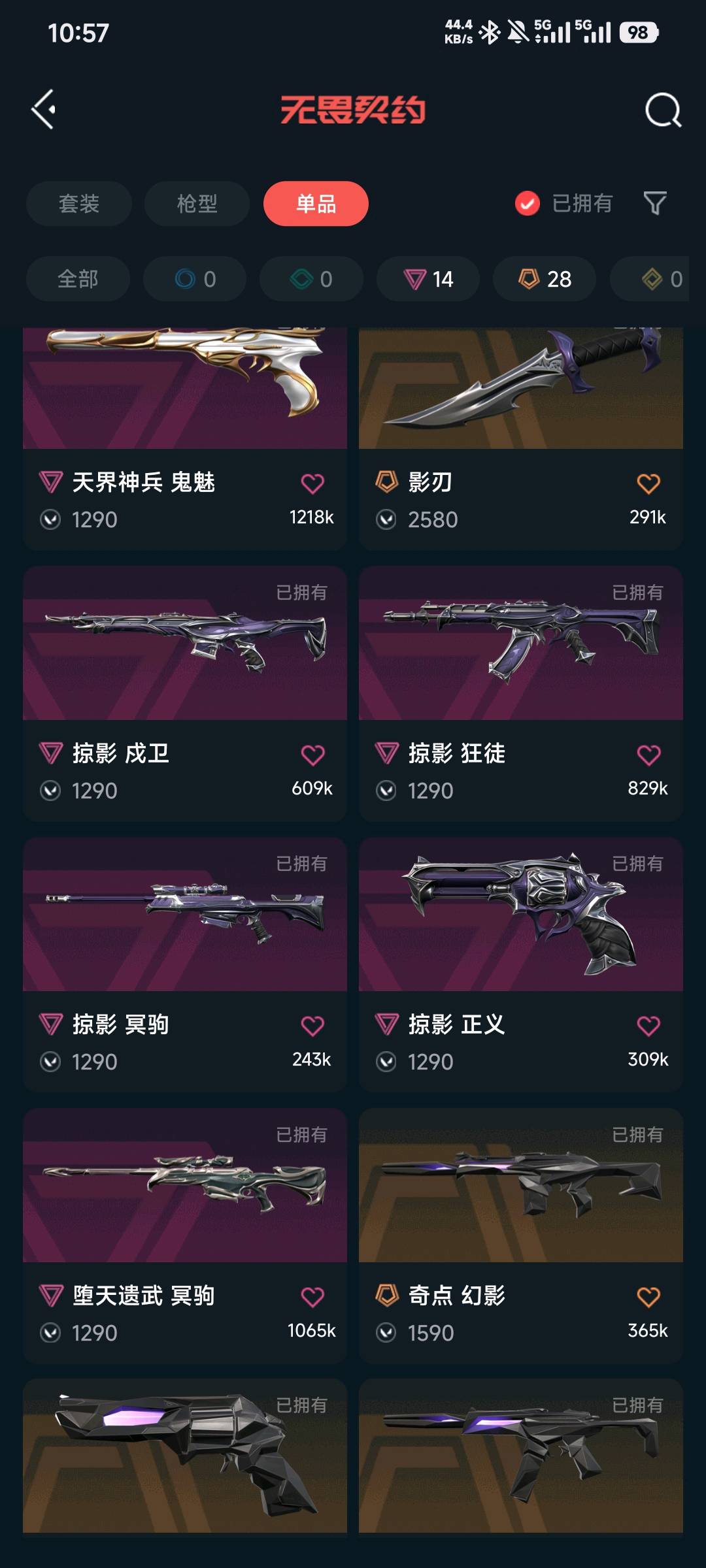The height and width of the screenshot is (1568, 706).
Task: Toggle the 已拥有 owned checkbox
Action: (528, 203)
